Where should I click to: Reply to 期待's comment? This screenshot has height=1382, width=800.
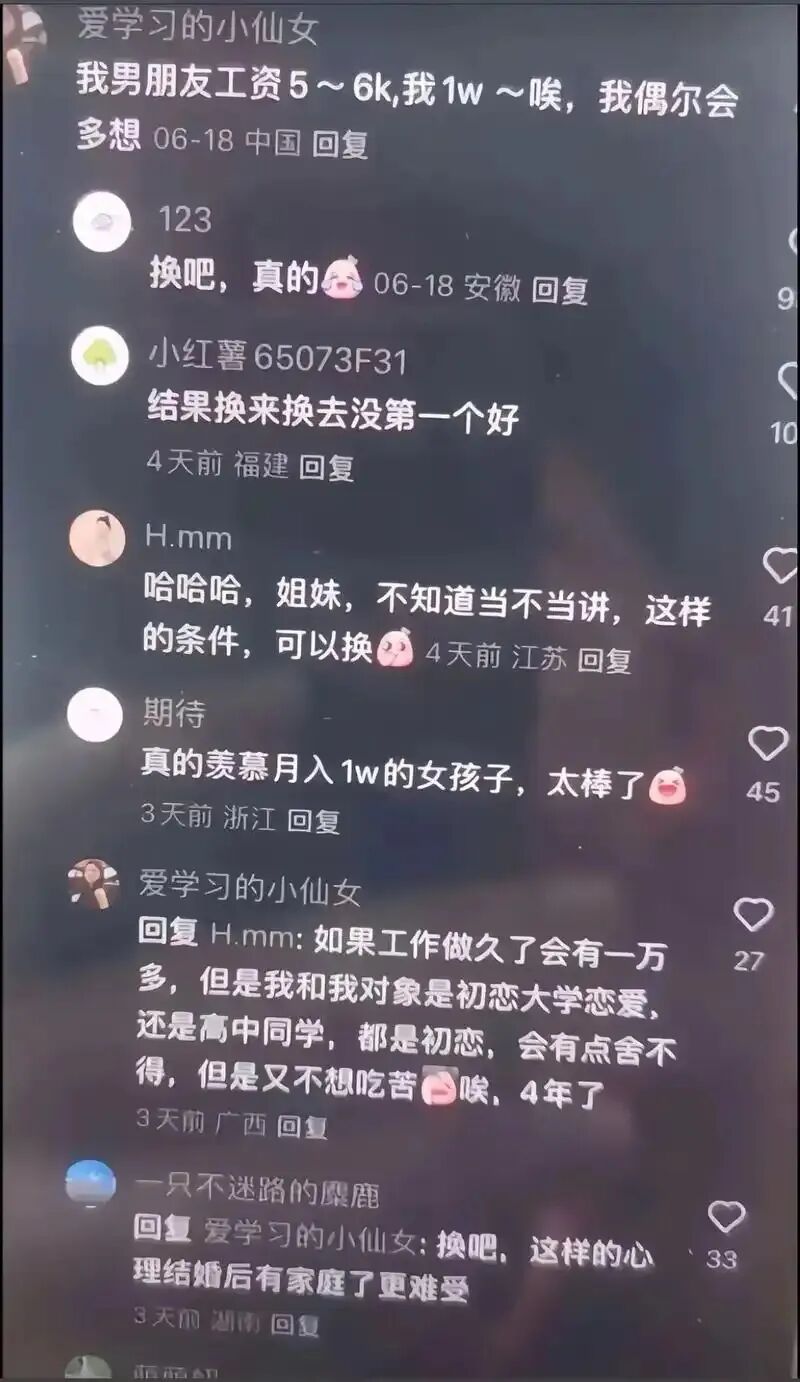313,820
